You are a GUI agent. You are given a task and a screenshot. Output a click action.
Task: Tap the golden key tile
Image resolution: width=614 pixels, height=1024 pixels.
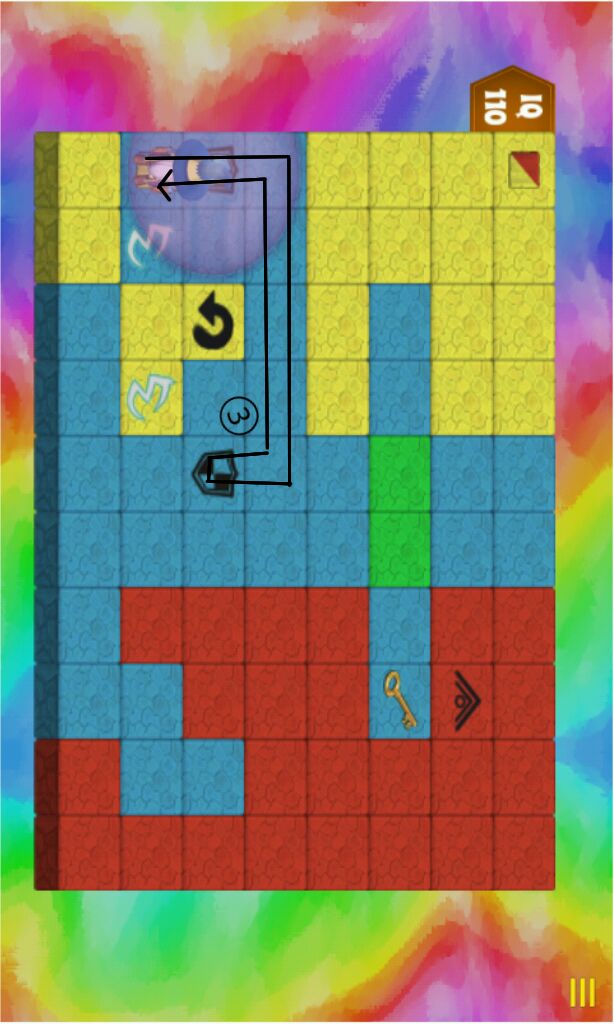399,700
